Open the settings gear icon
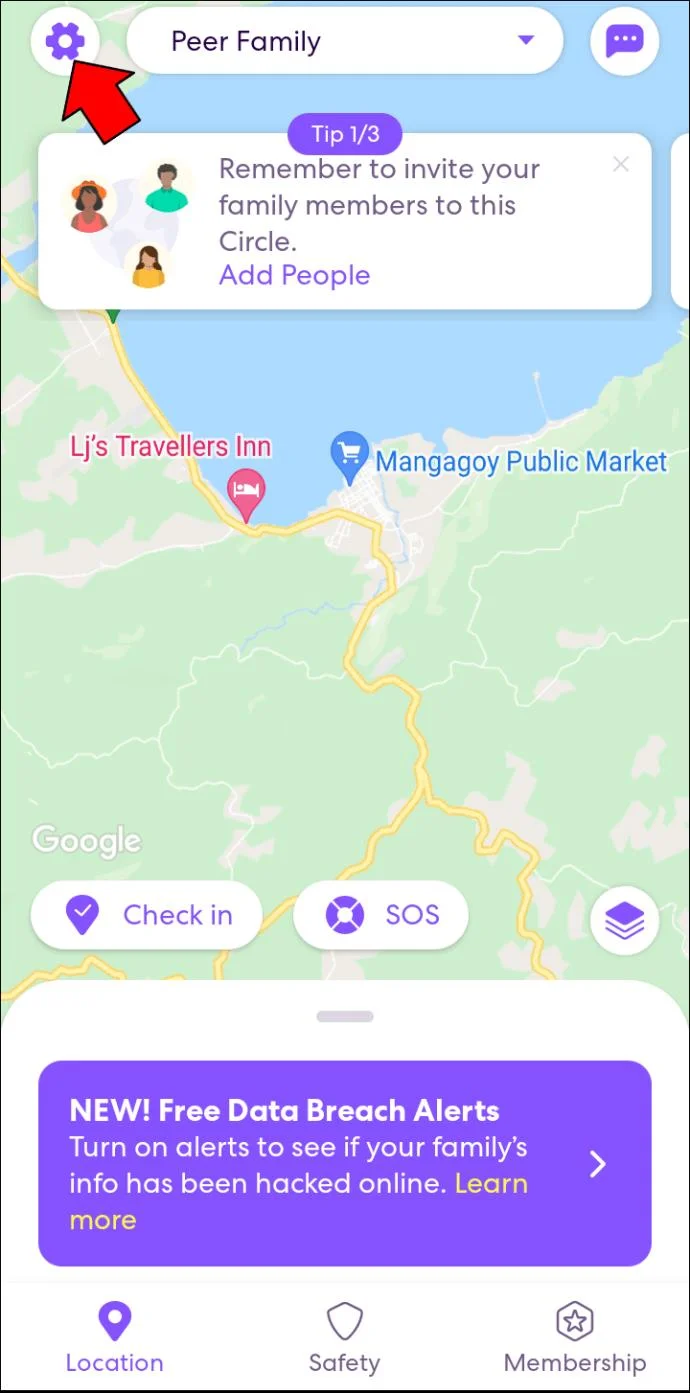The height and width of the screenshot is (1393, 690). pyautogui.click(x=65, y=42)
